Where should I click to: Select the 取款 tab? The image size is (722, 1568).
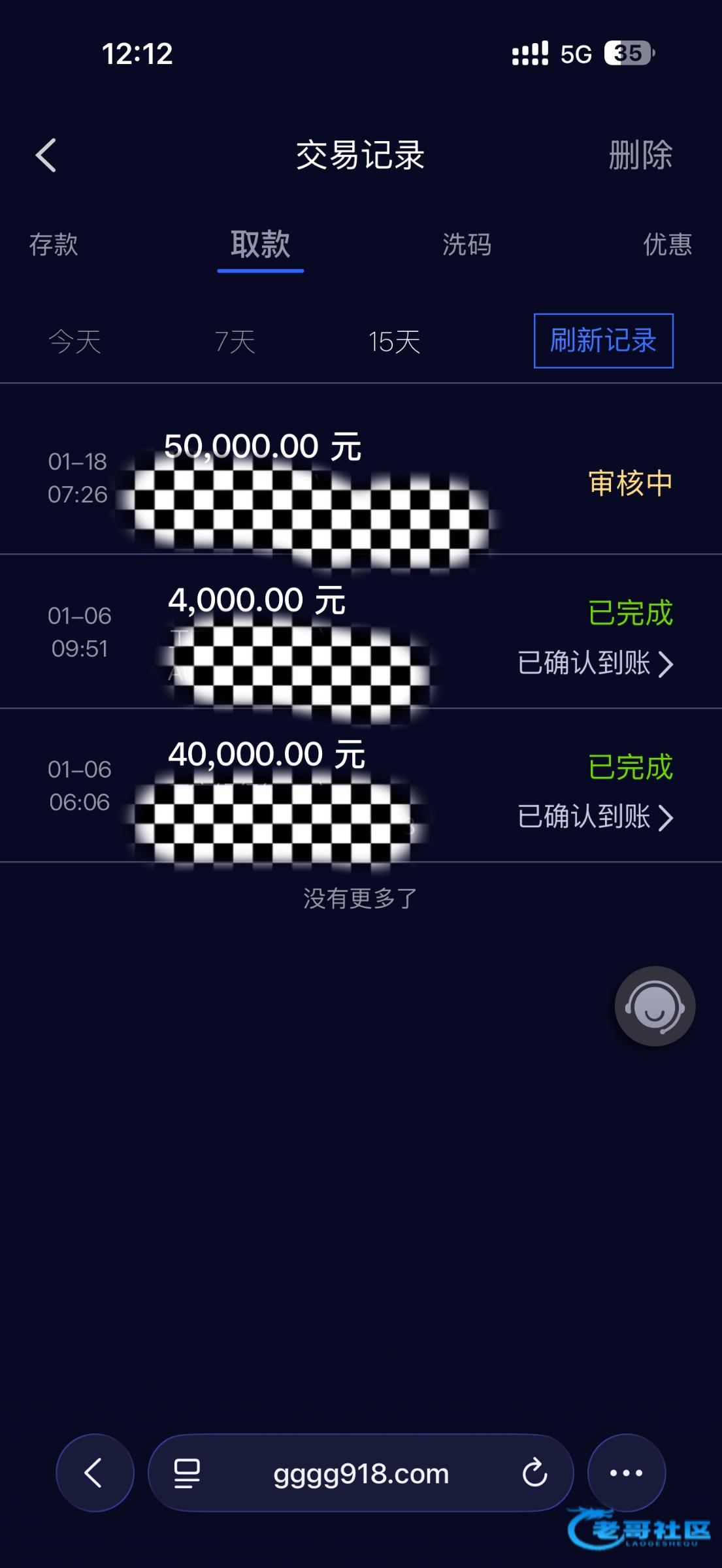(x=260, y=244)
